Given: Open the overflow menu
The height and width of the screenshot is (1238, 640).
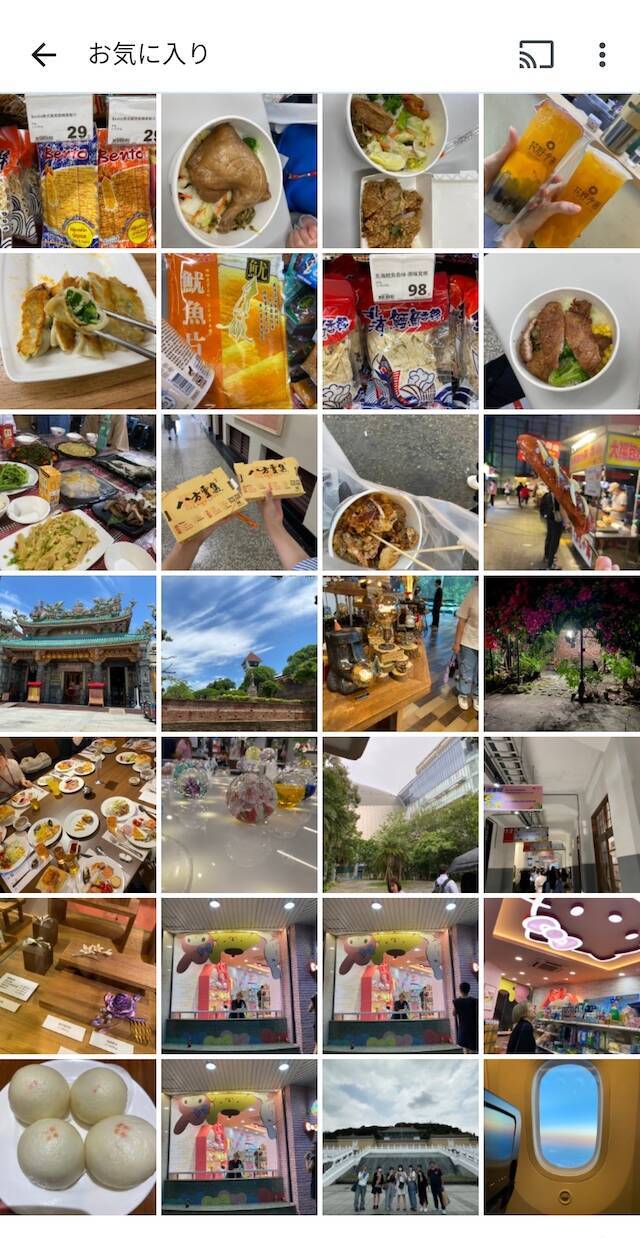Looking at the screenshot, I should (x=602, y=54).
